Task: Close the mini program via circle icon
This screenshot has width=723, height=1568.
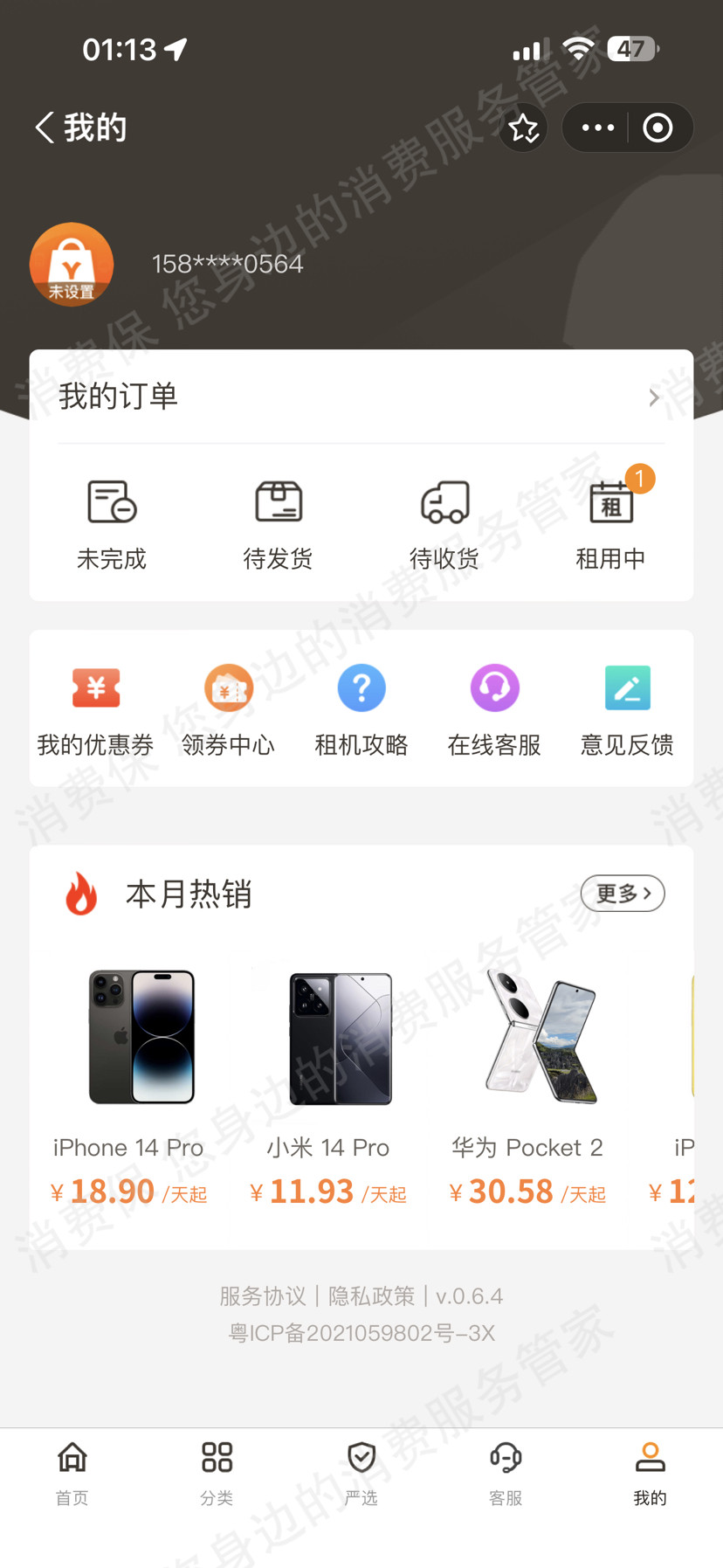Action: tap(658, 128)
